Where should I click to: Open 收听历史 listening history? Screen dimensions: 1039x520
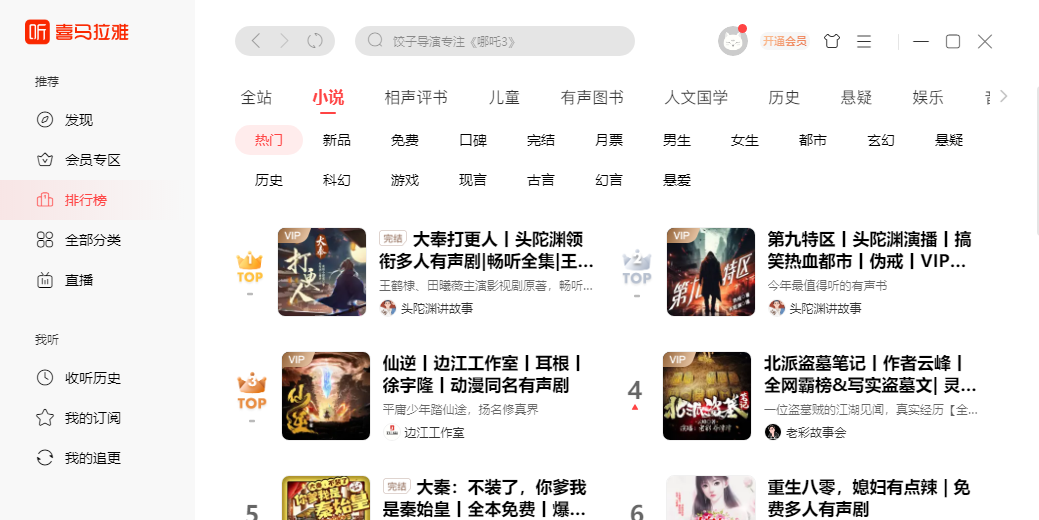coord(92,378)
